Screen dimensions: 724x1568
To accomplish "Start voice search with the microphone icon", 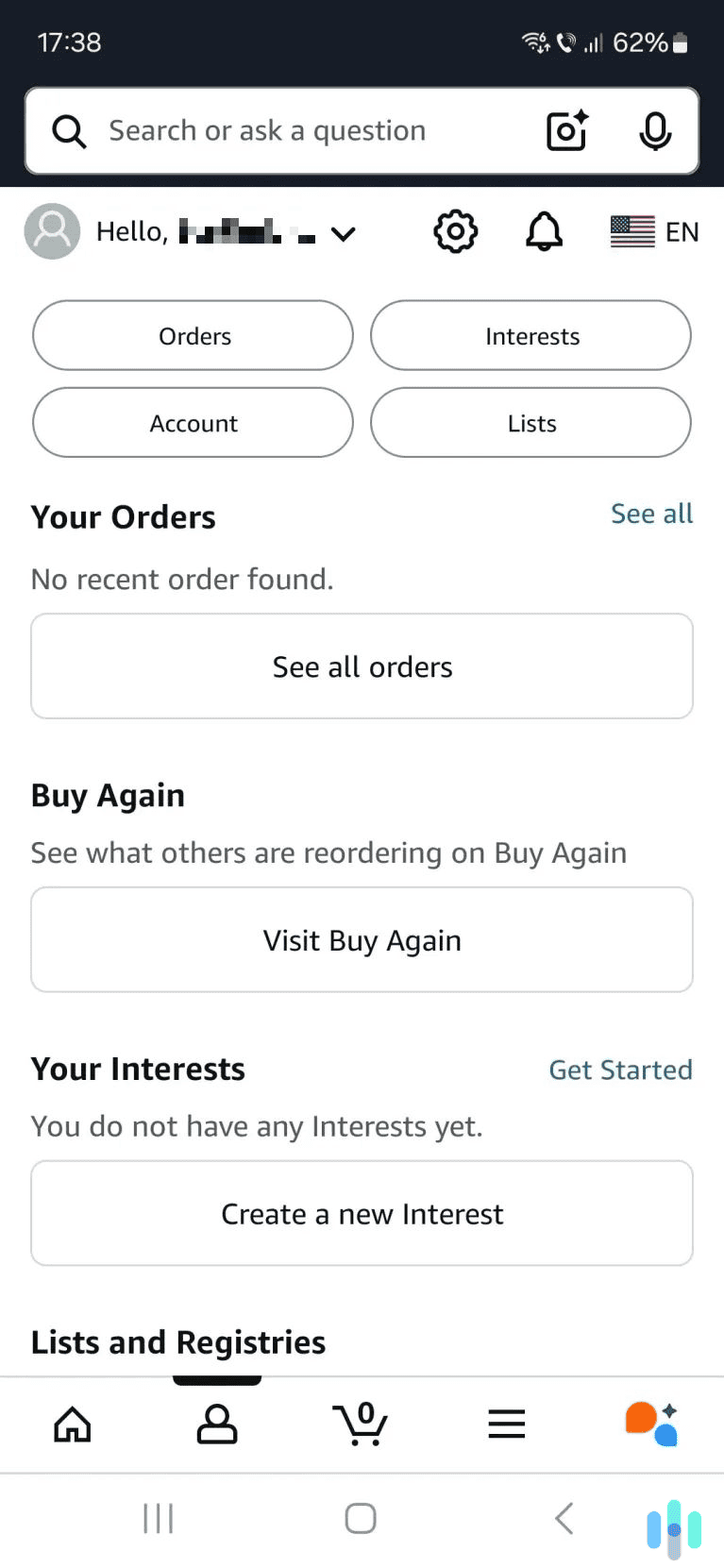I will click(655, 131).
